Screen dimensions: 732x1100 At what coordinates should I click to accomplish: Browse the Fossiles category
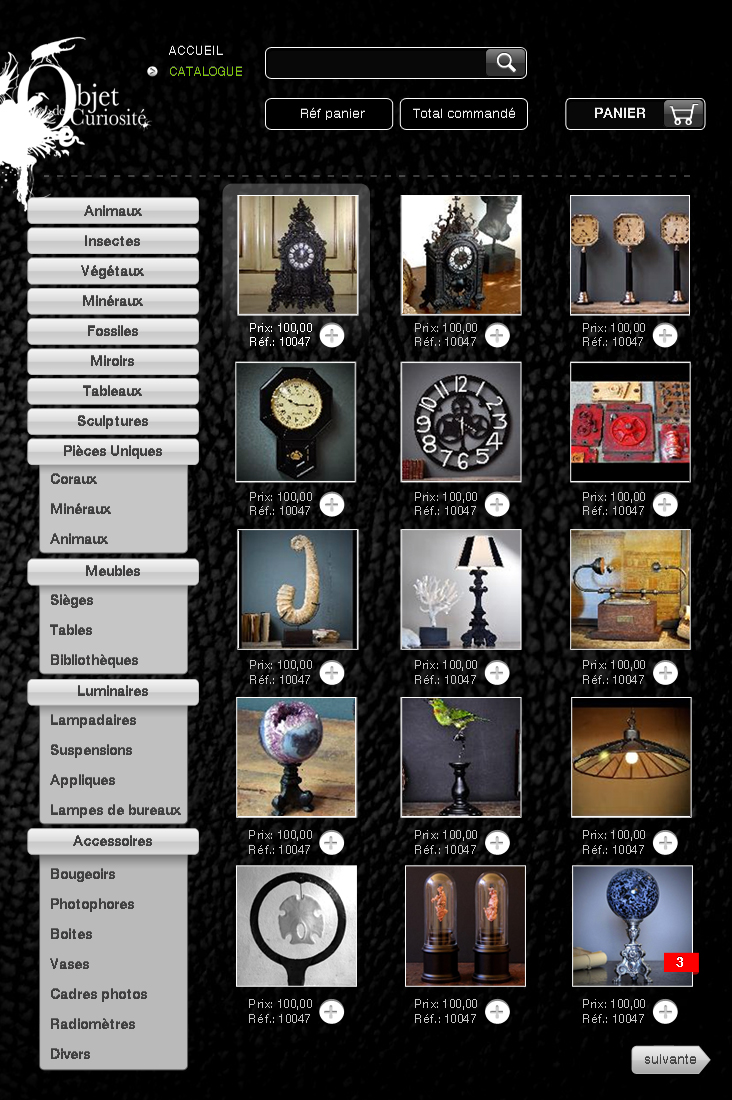tap(113, 331)
